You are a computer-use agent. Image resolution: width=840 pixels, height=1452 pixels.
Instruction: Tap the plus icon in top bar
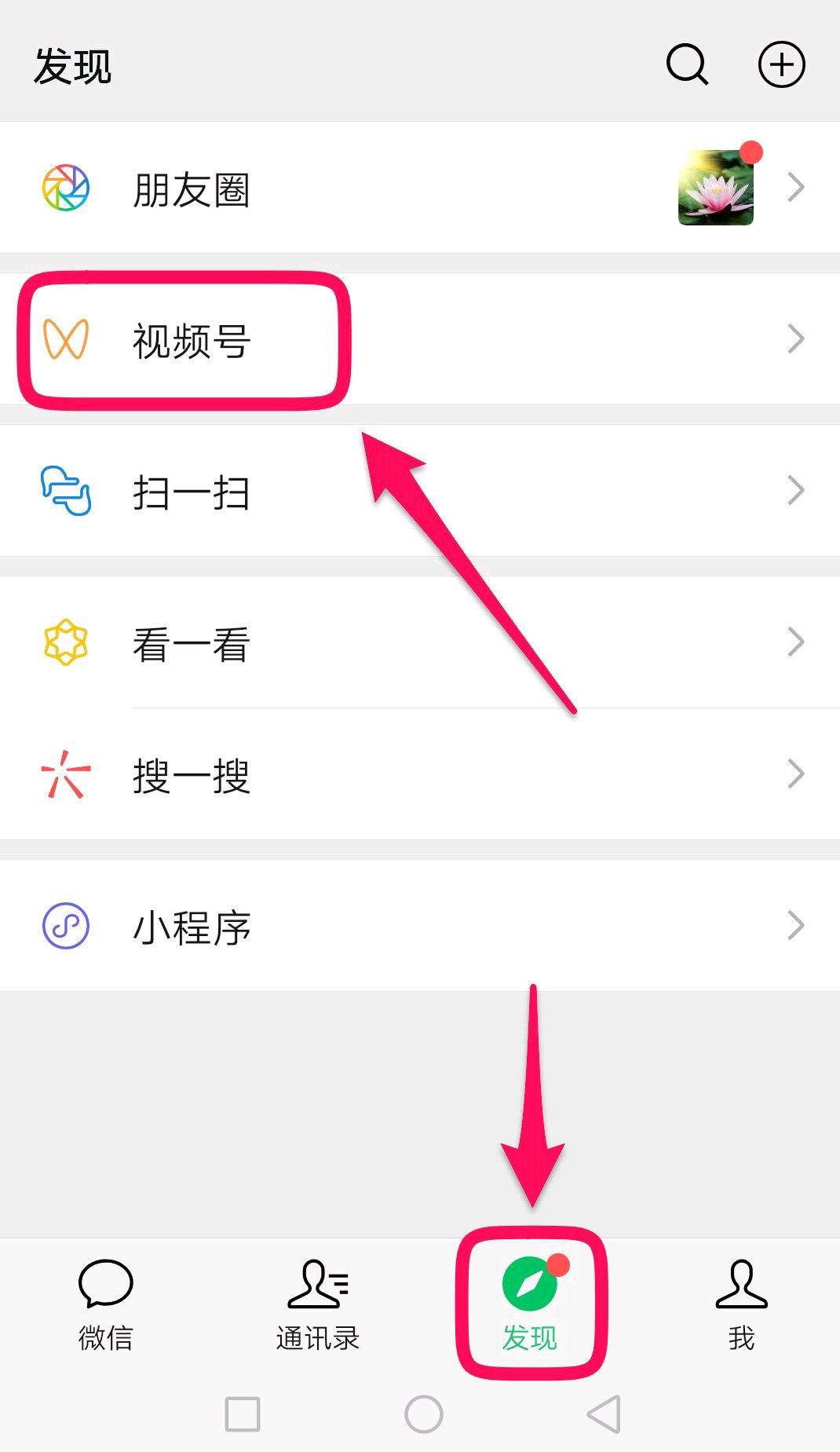(781, 64)
